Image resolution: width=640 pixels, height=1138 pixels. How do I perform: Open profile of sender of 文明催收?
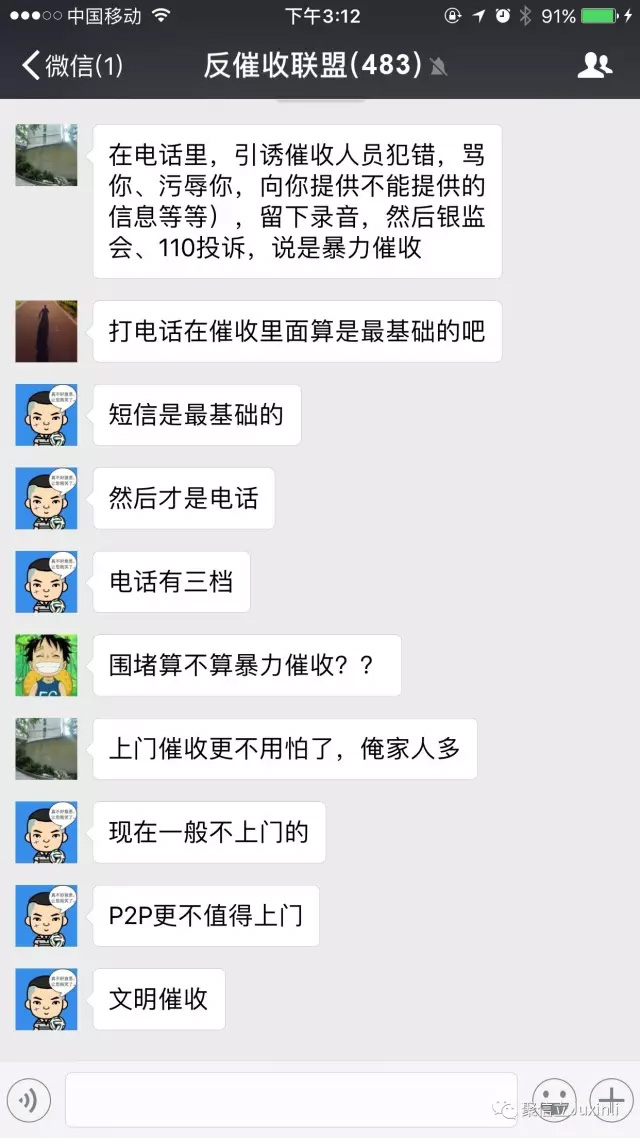(x=46, y=999)
